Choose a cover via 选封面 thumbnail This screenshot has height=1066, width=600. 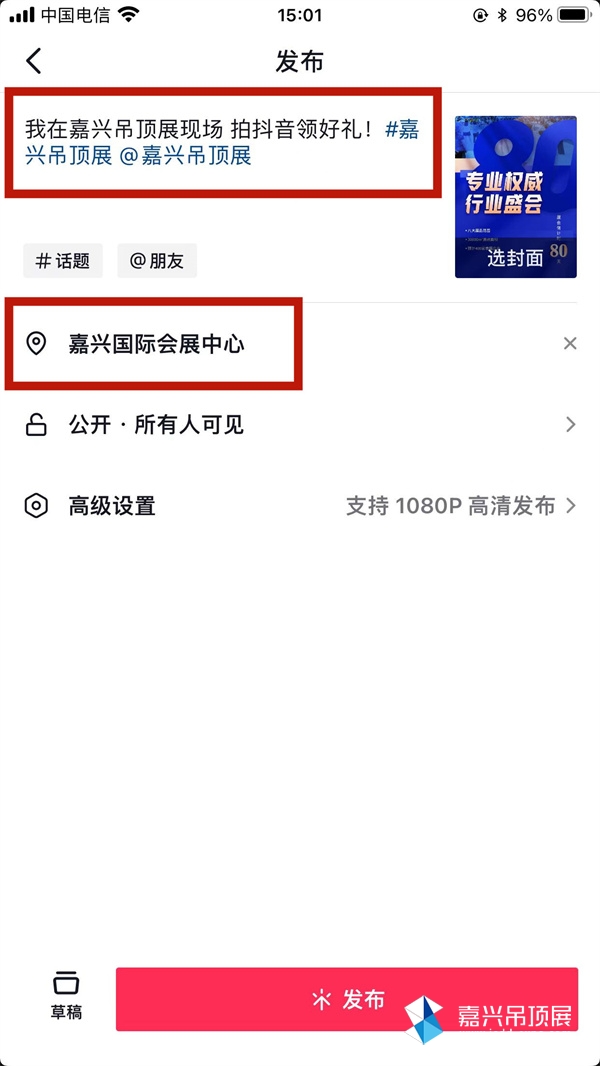[516, 197]
